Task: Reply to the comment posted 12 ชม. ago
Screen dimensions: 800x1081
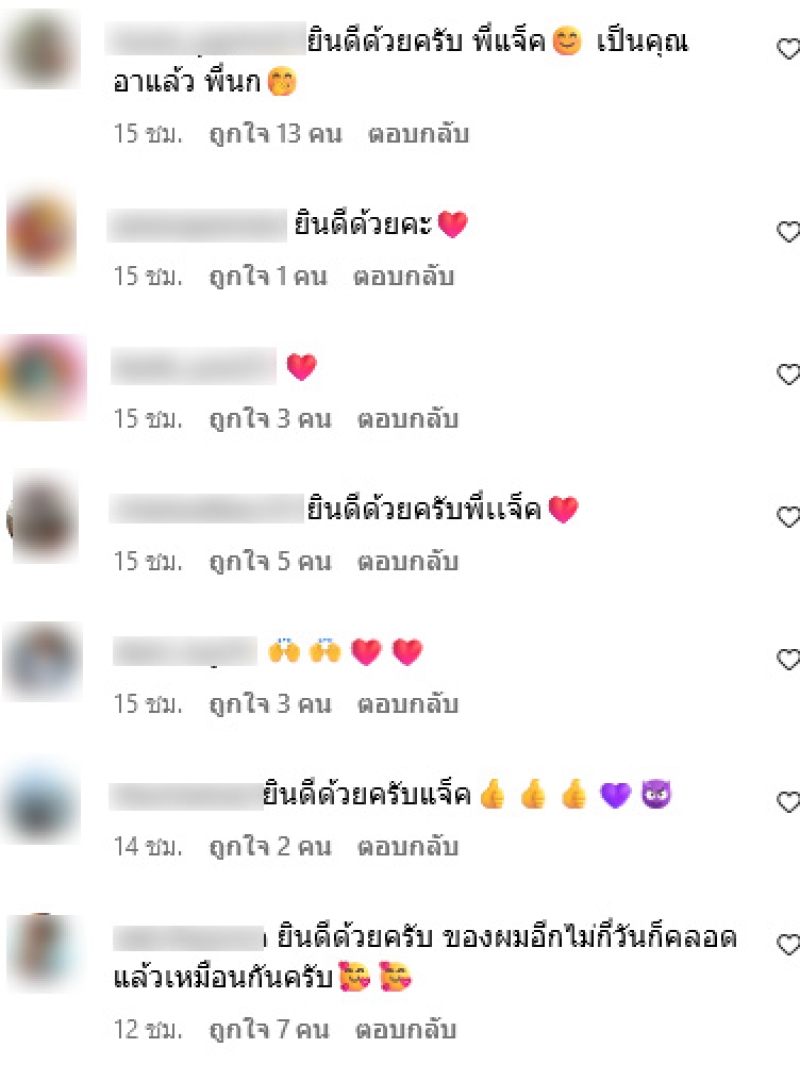Action: (x=406, y=1029)
